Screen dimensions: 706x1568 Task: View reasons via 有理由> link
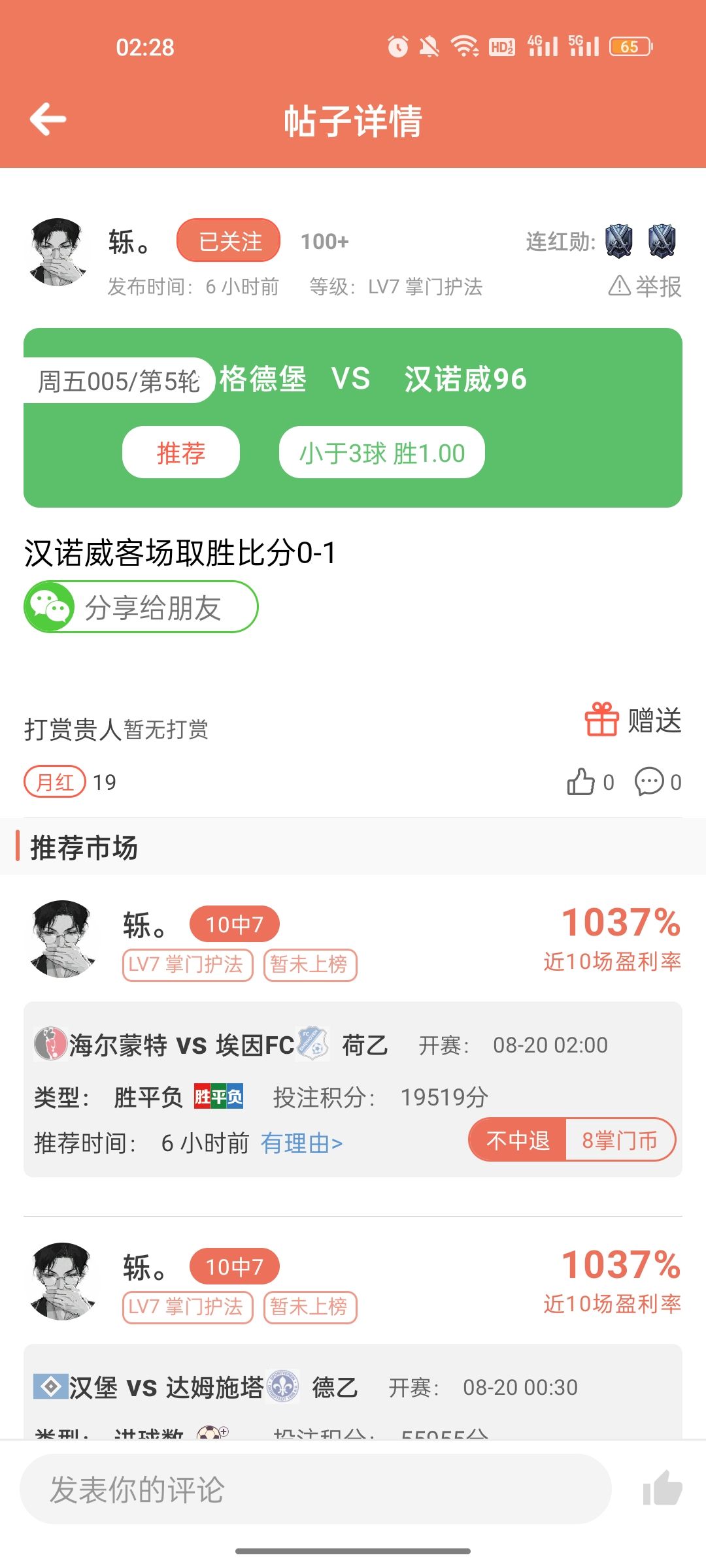pos(302,1143)
